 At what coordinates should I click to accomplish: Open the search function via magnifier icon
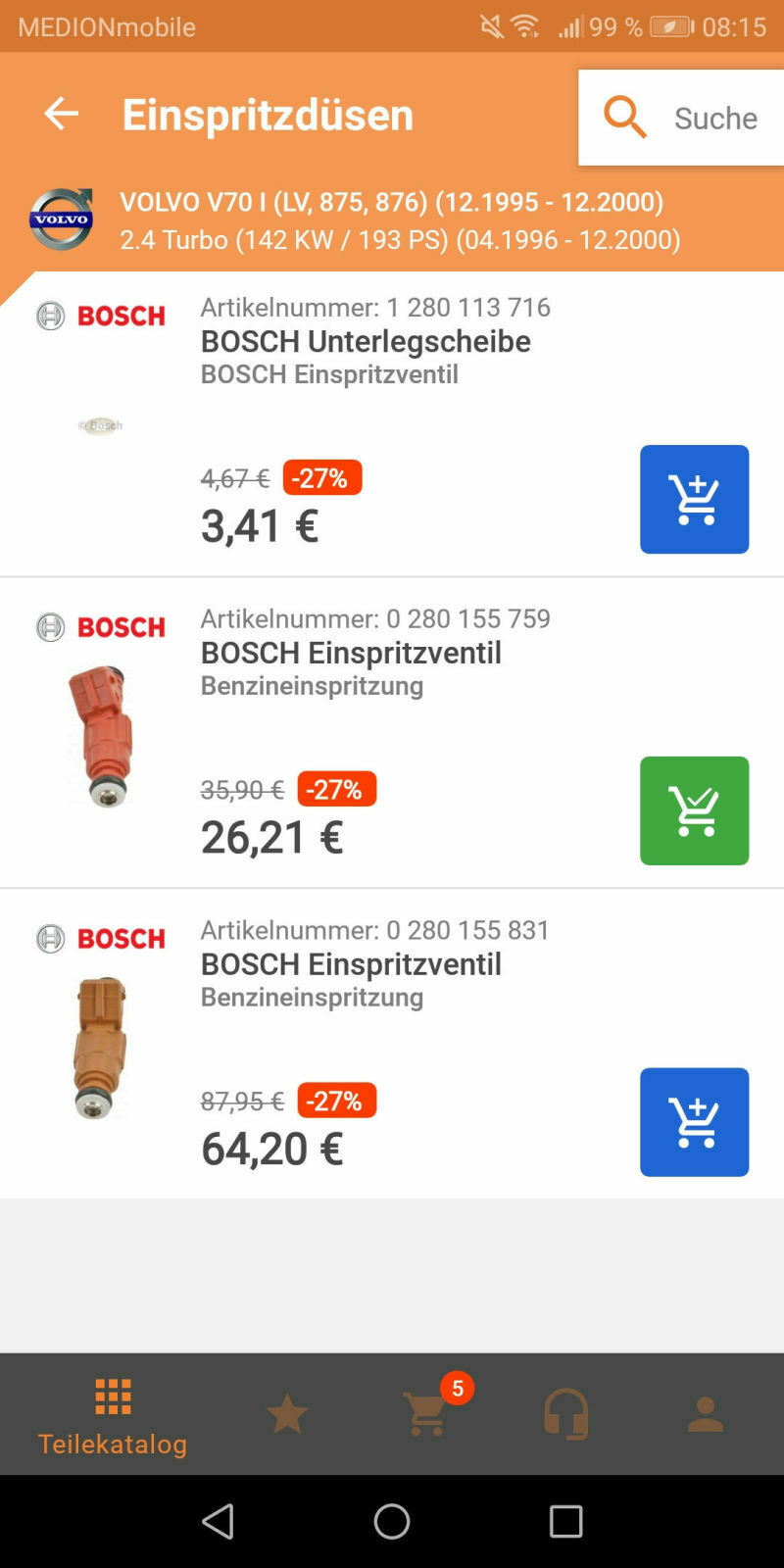tap(623, 117)
